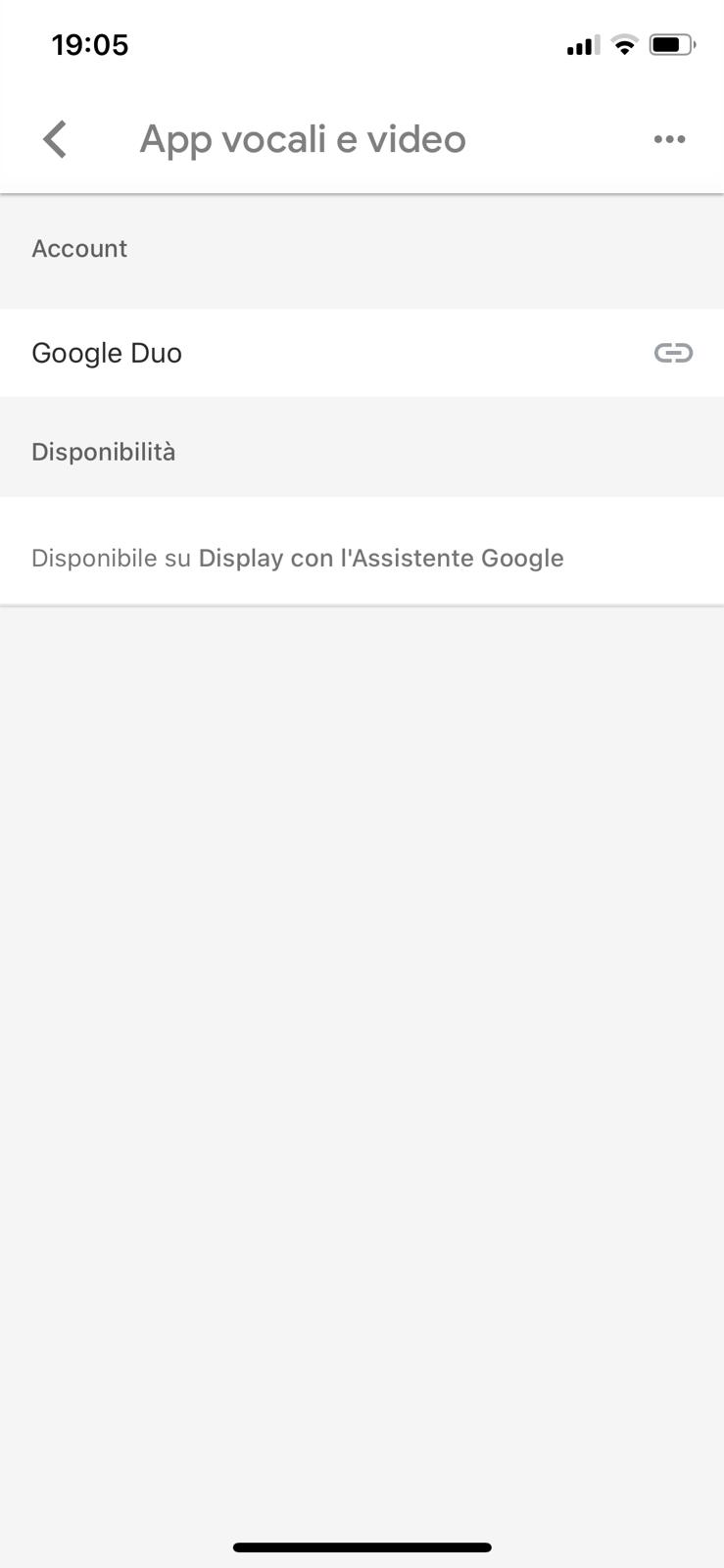Image resolution: width=724 pixels, height=1568 pixels.
Task: Go back from App vocali e video
Action: click(56, 139)
